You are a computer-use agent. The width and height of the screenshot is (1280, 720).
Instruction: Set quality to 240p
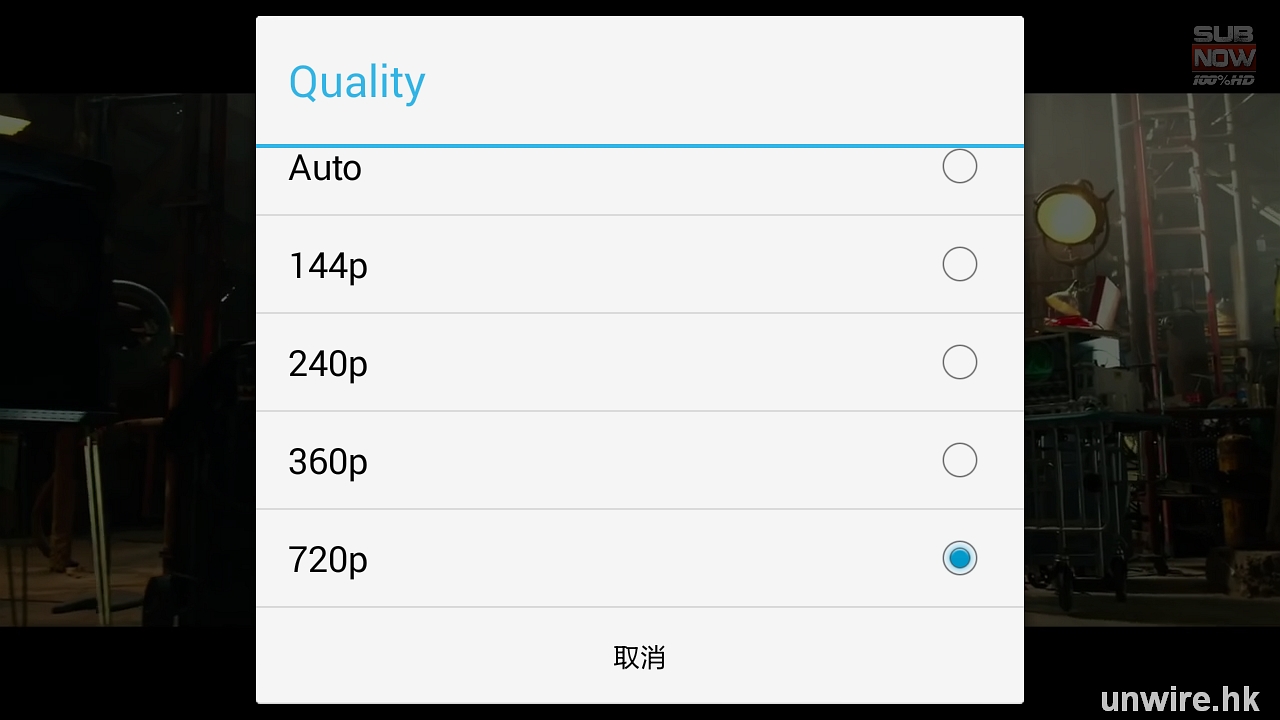[959, 362]
